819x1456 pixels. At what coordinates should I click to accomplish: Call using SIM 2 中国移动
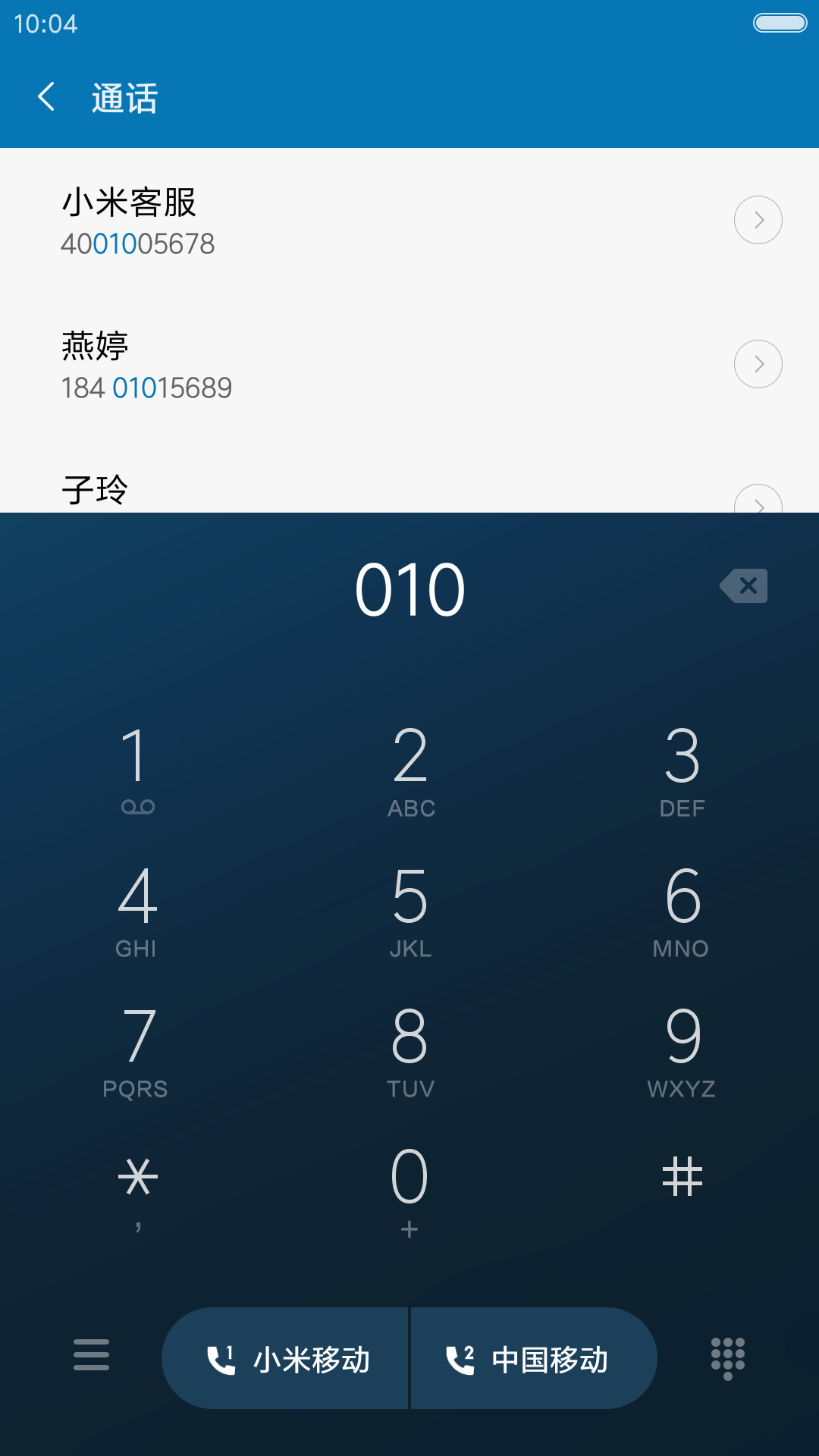534,1358
